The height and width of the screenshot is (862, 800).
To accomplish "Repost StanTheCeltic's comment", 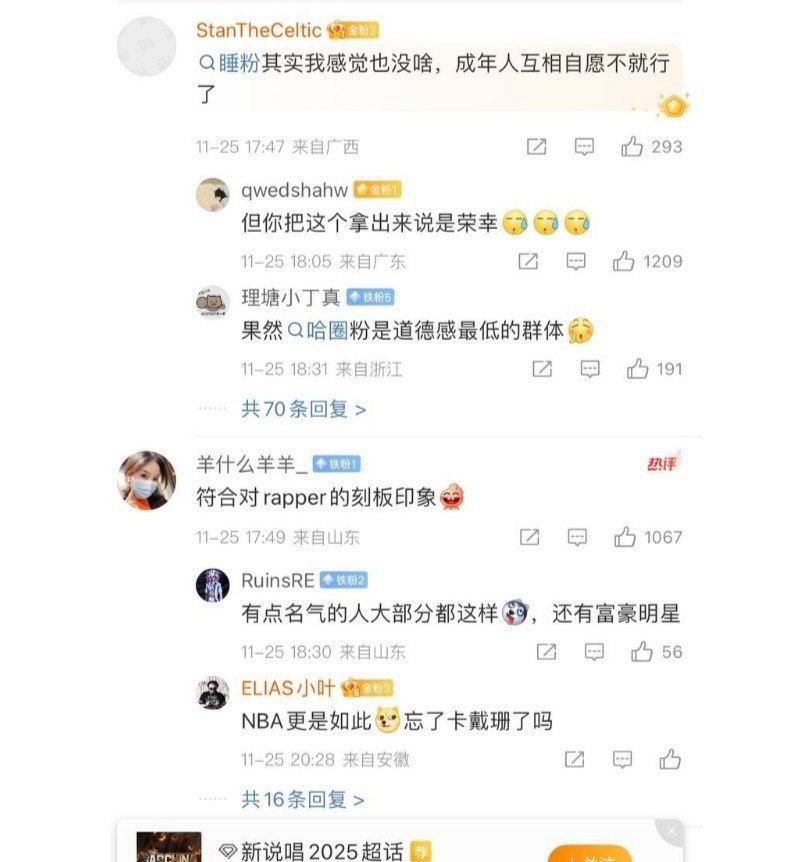I will click(537, 147).
